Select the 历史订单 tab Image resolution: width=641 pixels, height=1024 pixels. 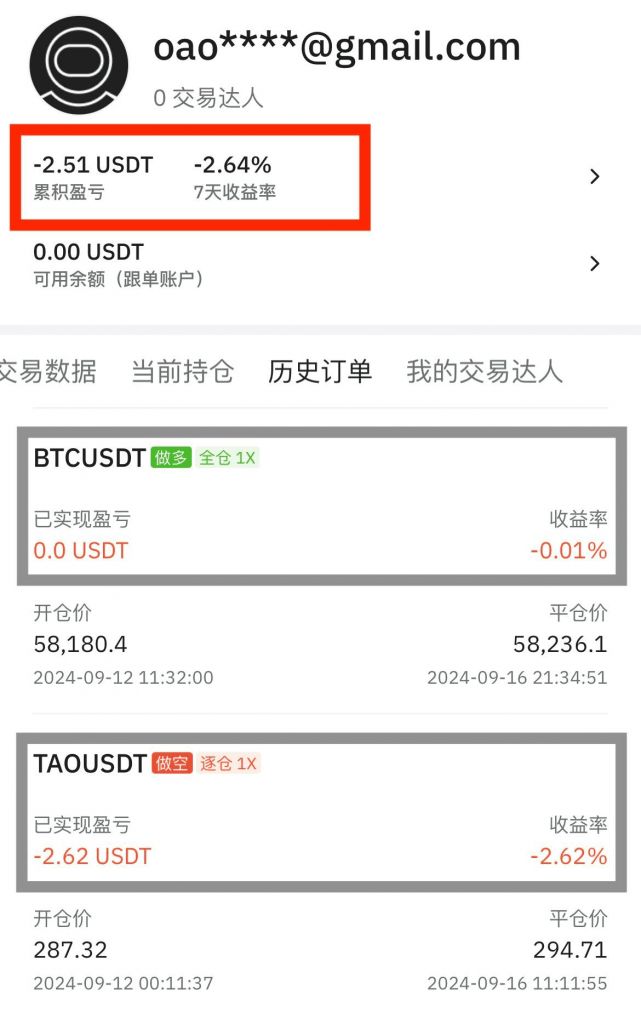point(319,372)
